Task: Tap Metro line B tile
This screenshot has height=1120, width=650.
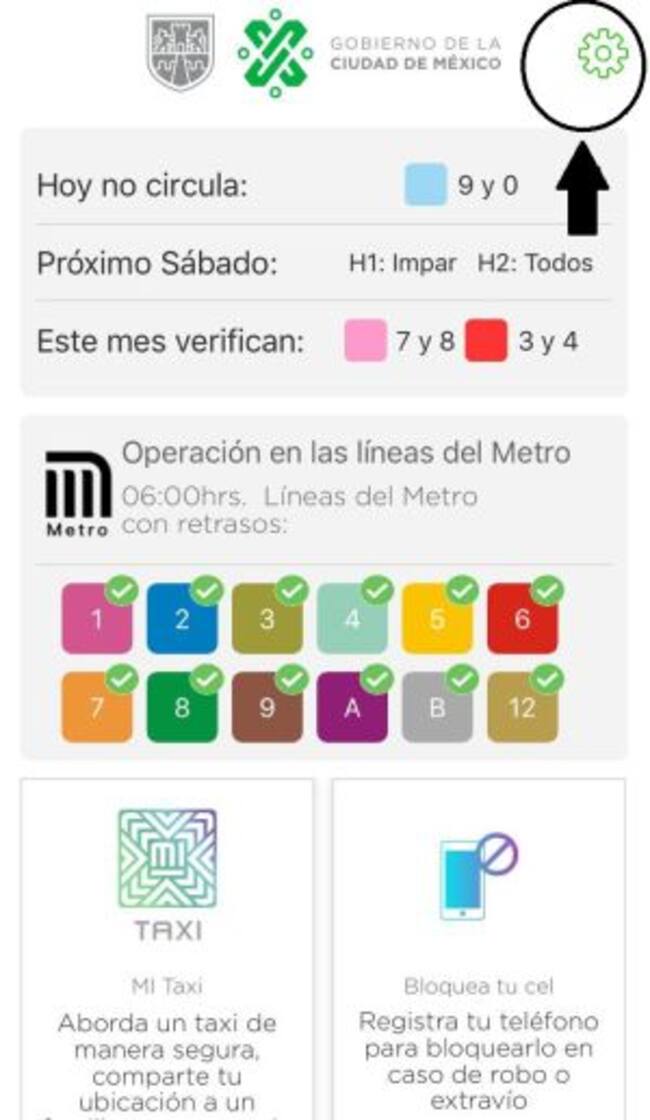Action: coord(437,707)
